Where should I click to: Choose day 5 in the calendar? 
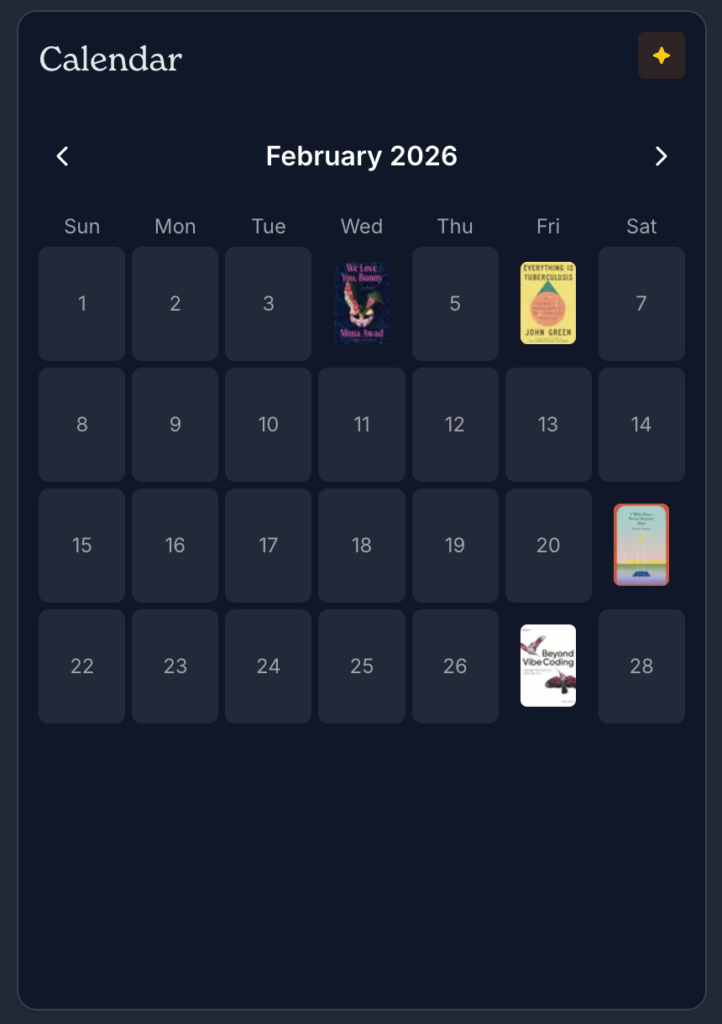(x=455, y=304)
